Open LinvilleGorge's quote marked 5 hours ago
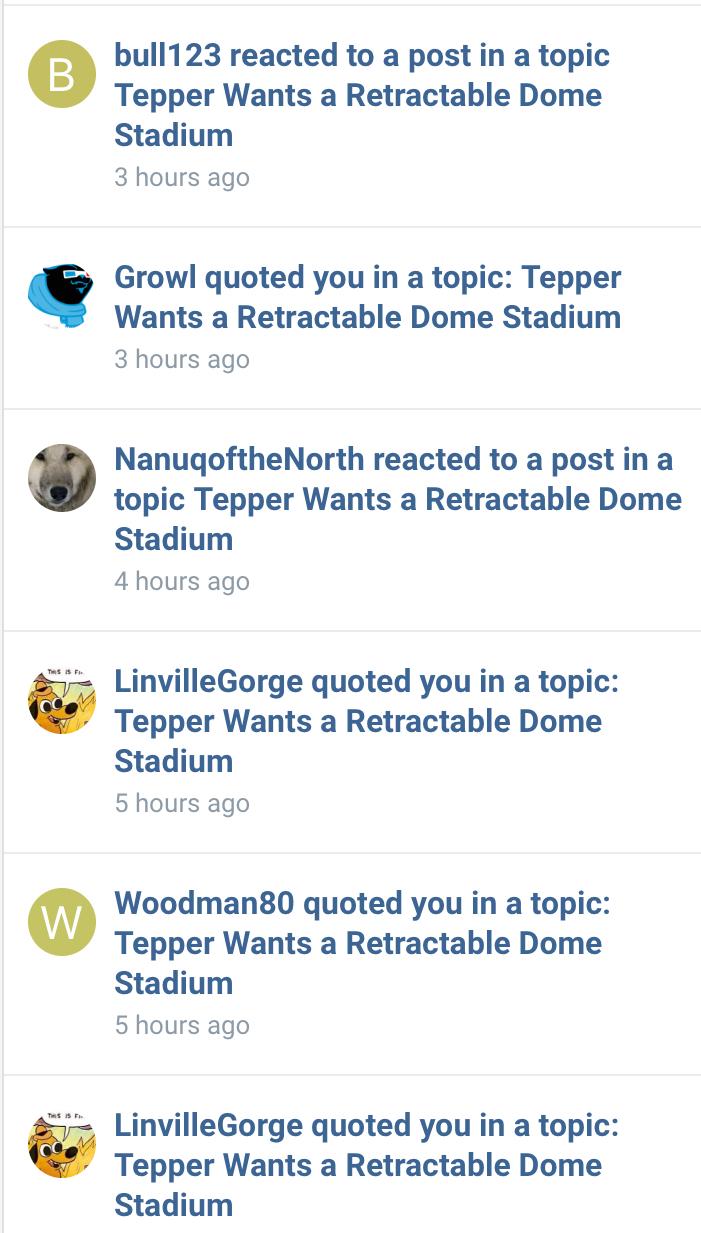Image resolution: width=701 pixels, height=1233 pixels. [367, 721]
